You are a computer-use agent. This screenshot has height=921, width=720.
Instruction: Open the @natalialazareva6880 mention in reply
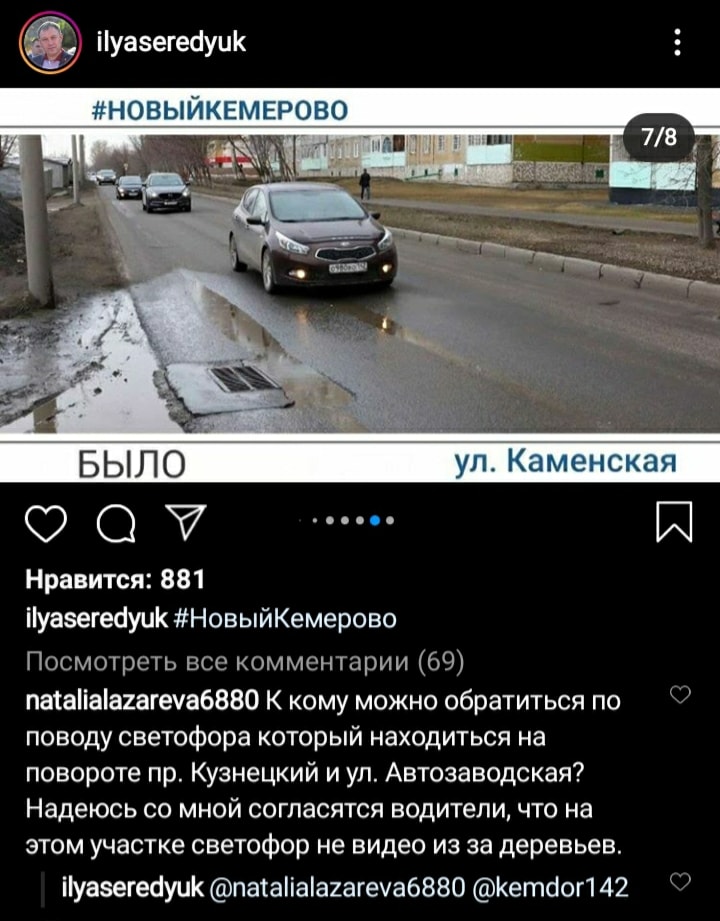click(338, 886)
